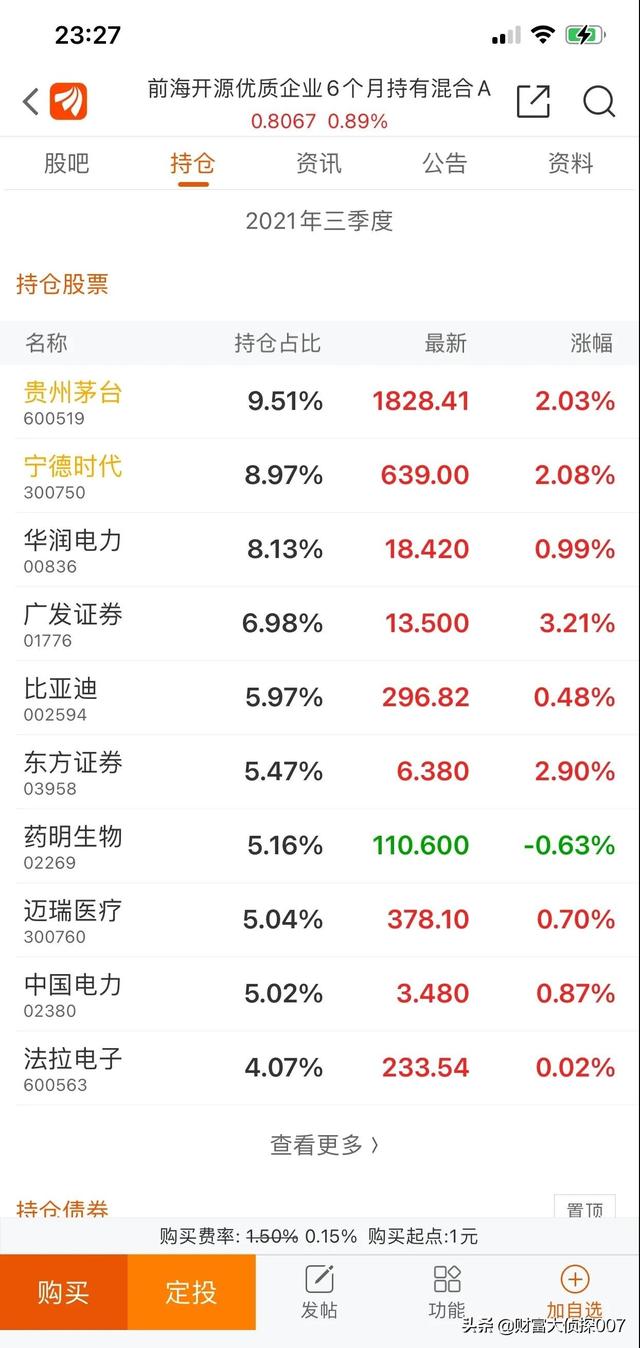The image size is (640, 1348).
Task: Switch to the 资料 tab
Action: 571,163
